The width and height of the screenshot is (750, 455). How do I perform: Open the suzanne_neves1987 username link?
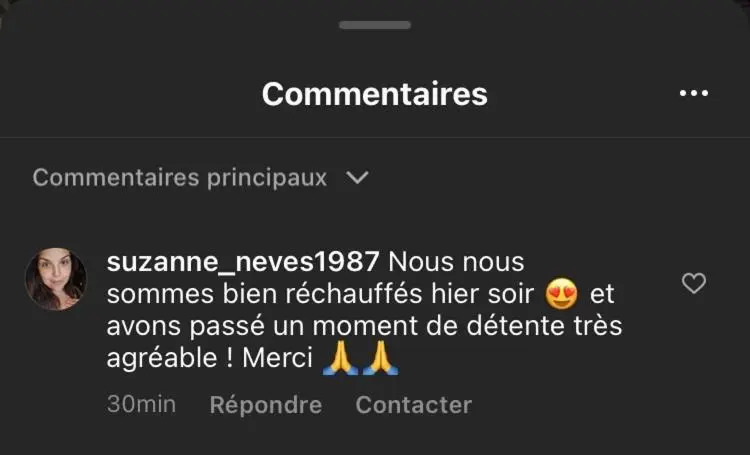click(242, 263)
